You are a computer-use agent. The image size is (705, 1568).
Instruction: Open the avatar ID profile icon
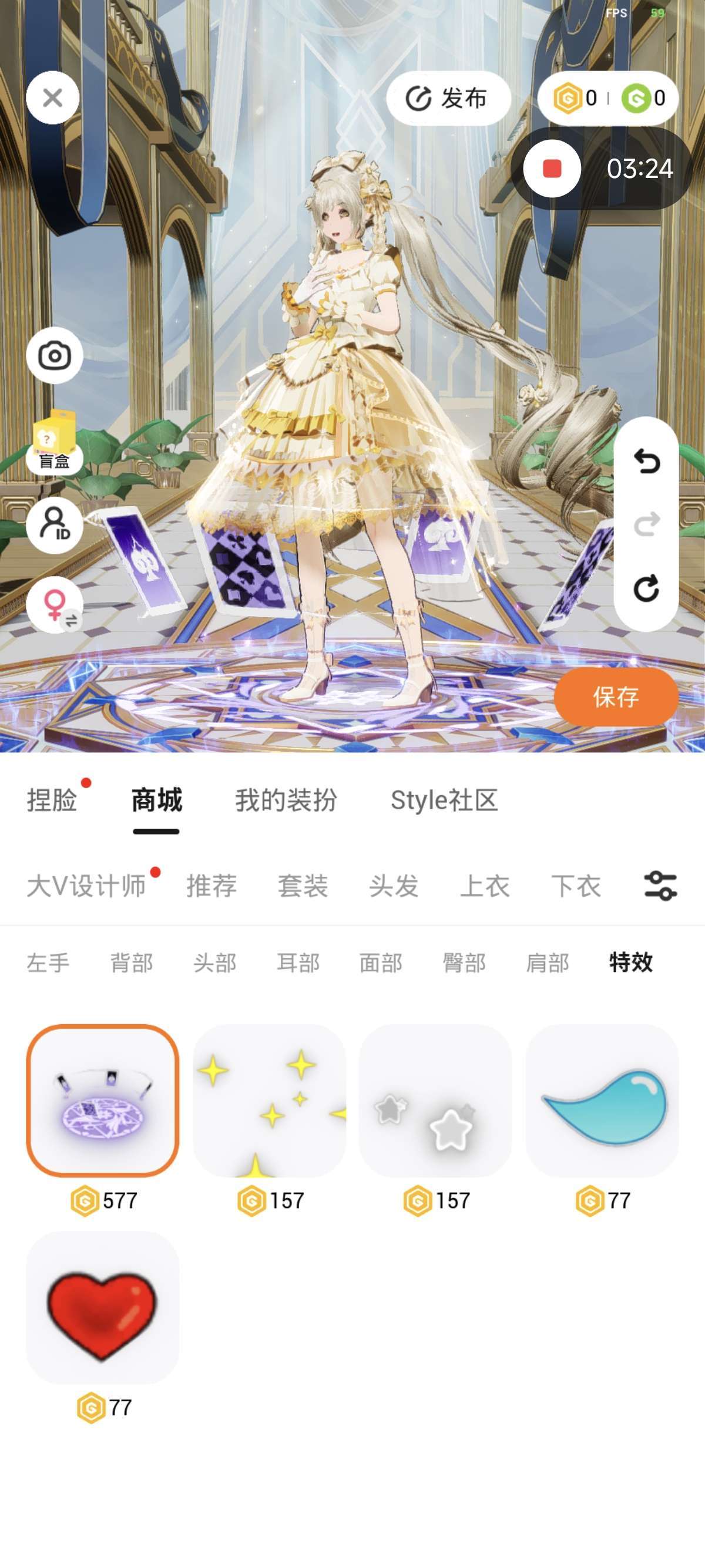tap(54, 524)
